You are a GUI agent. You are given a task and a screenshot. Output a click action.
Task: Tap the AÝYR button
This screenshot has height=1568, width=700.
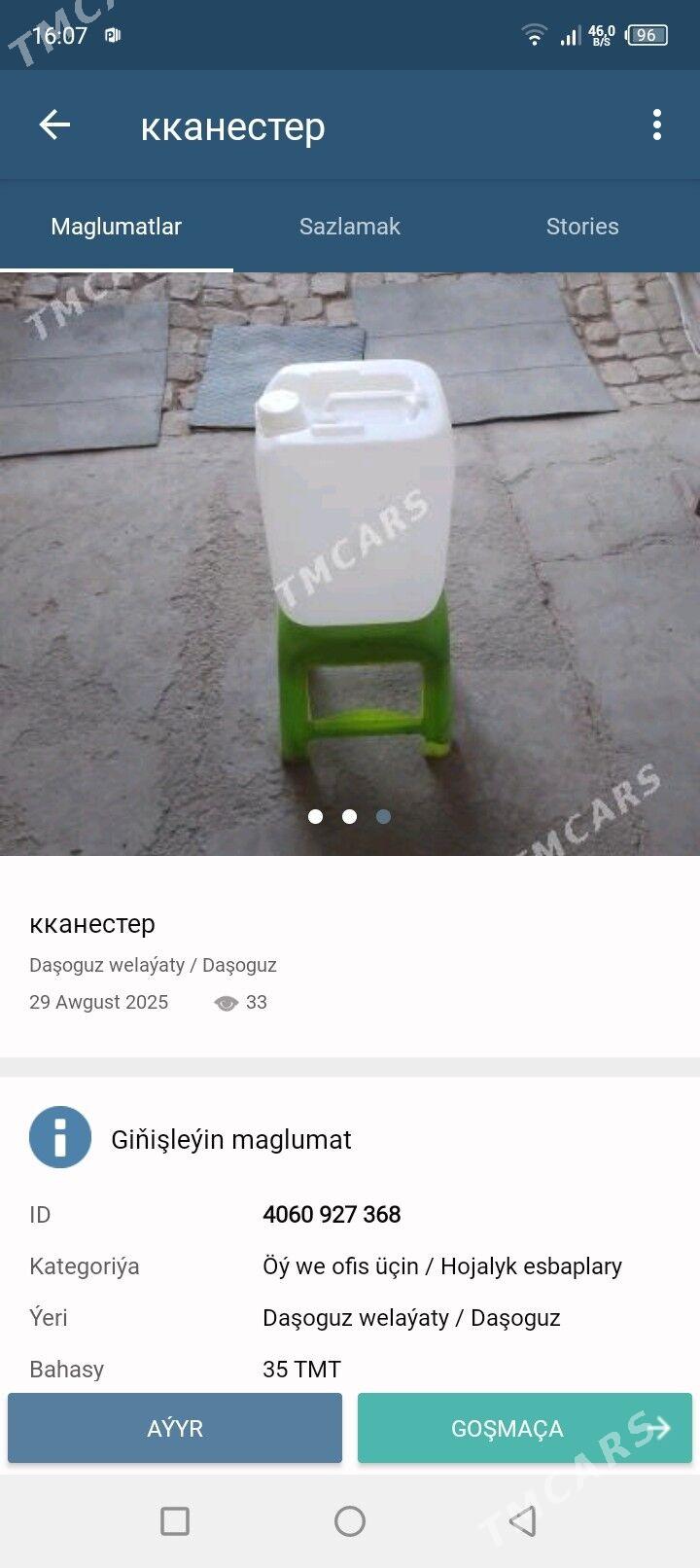pyautogui.click(x=175, y=1428)
